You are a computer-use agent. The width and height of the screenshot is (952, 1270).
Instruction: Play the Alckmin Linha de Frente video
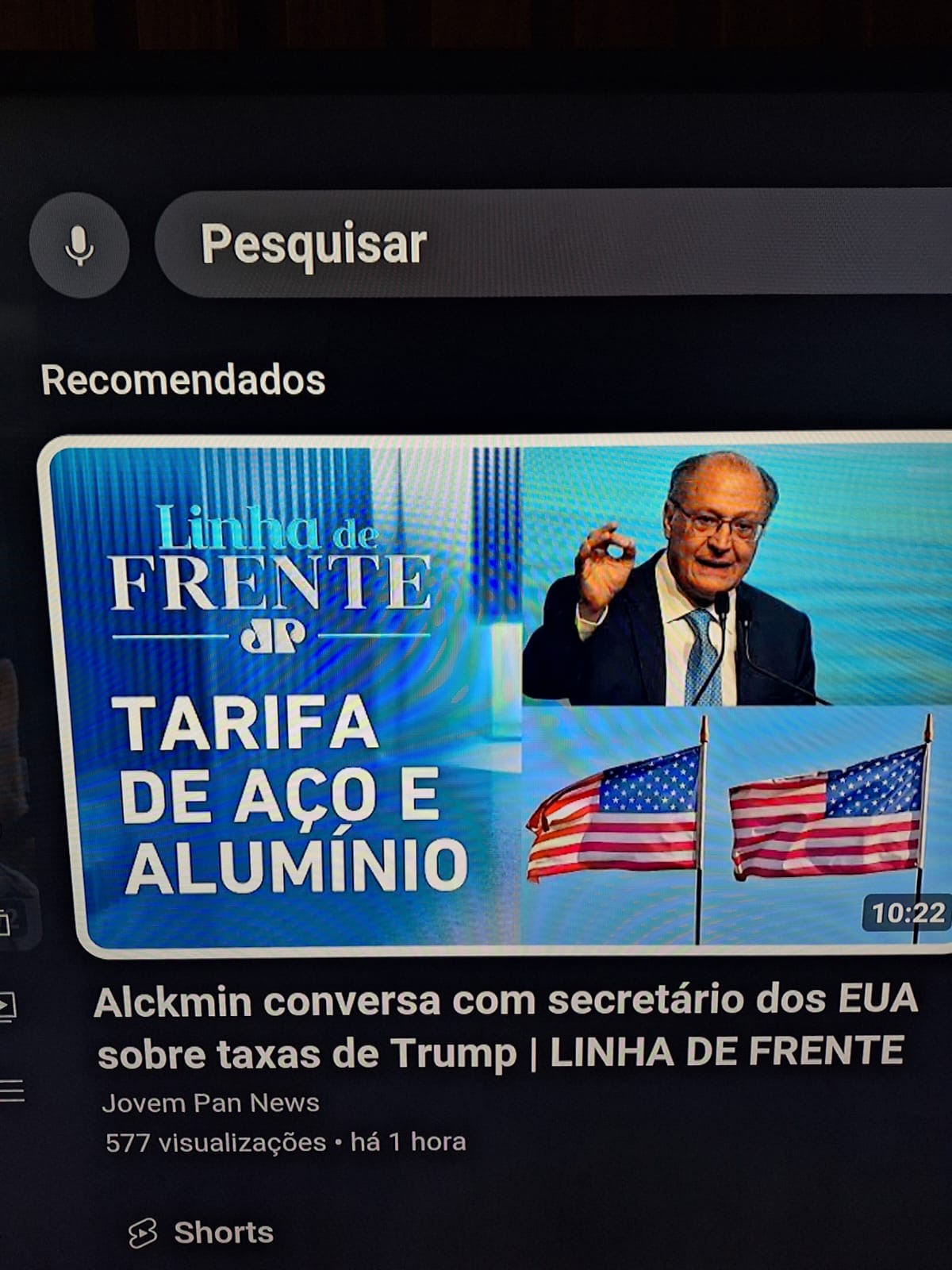[x=500, y=695]
